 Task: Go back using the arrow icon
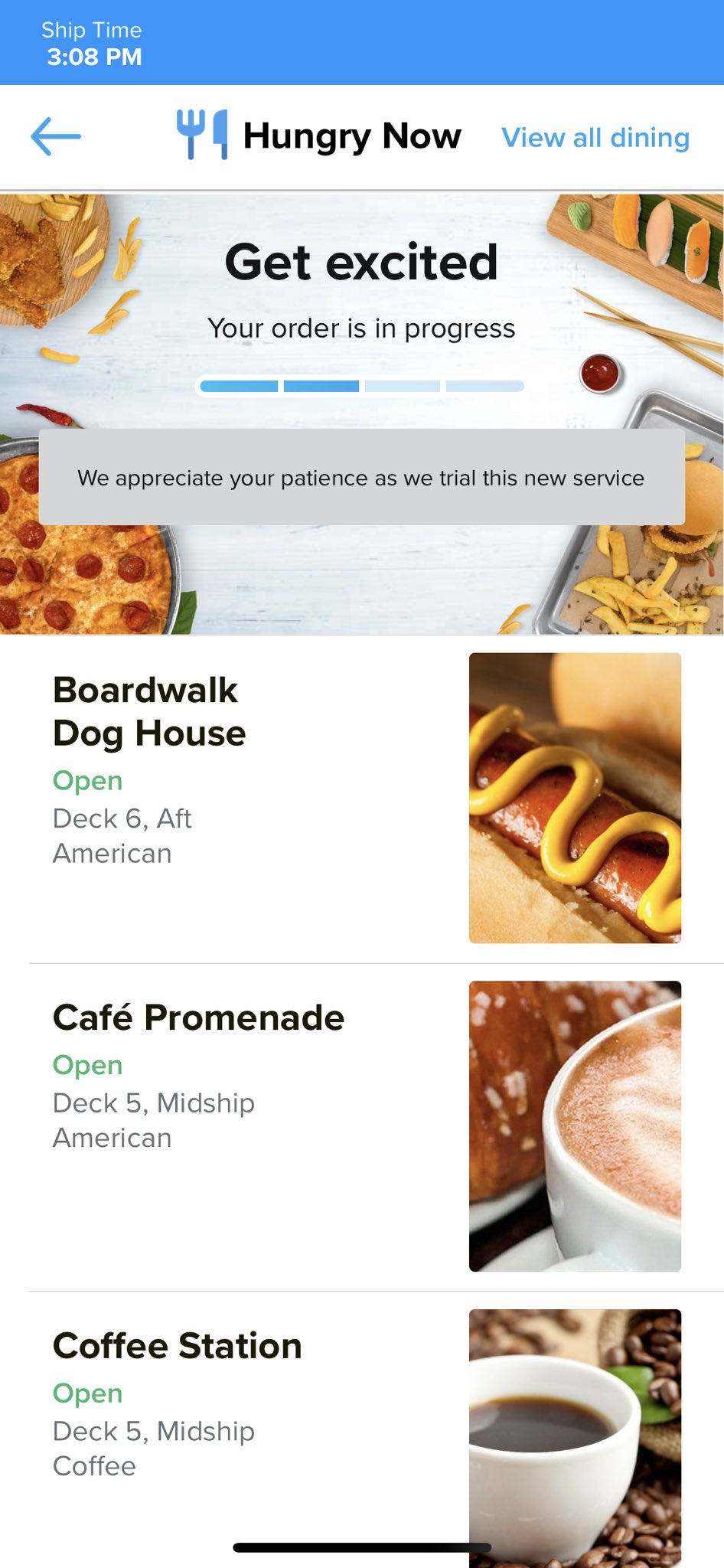point(56,137)
